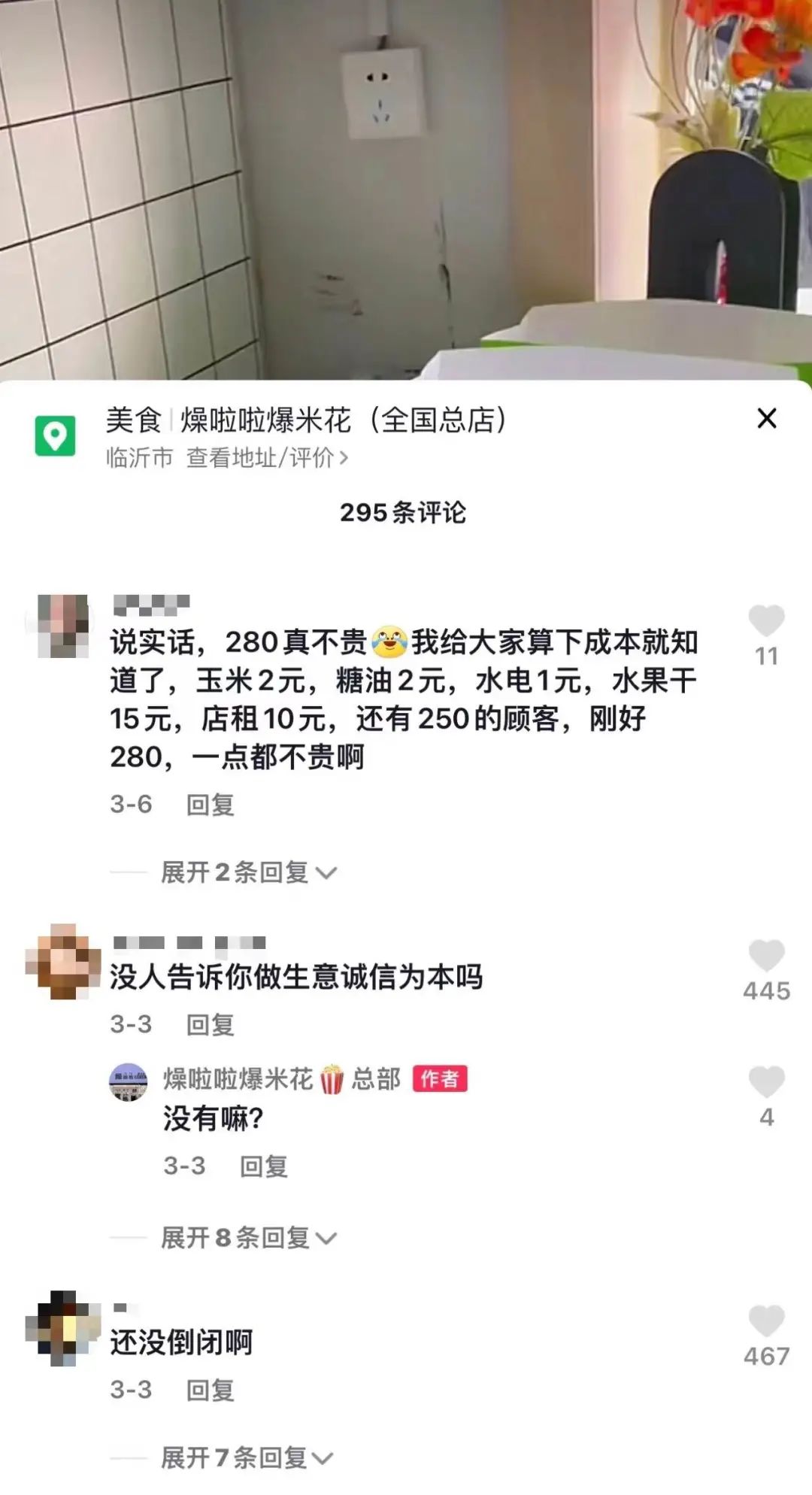Screen dimensions: 812x1495
Task: Click the video image above the comments
Action: click(406, 188)
